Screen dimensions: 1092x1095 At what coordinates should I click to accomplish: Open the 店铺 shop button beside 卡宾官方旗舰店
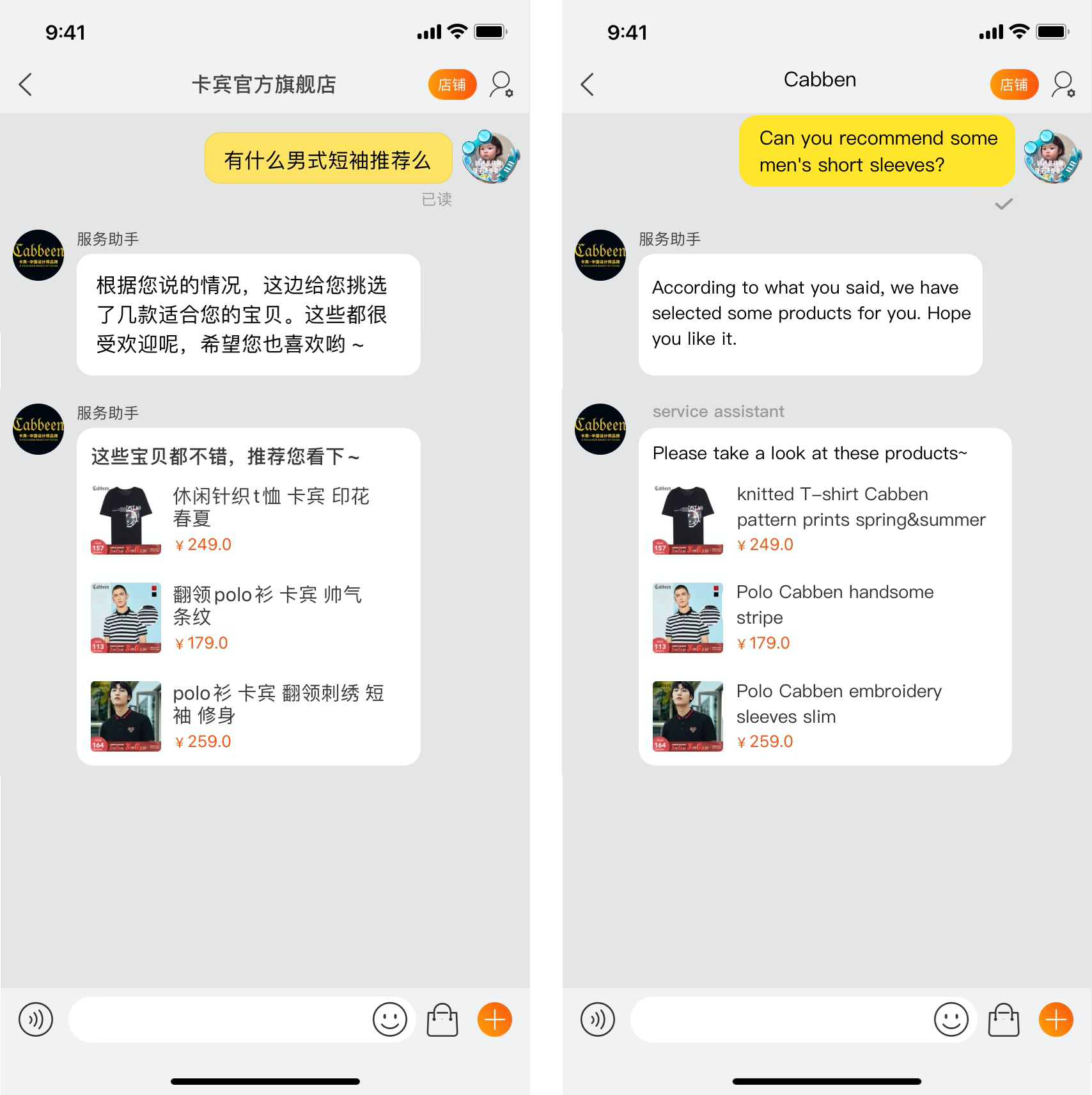452,84
